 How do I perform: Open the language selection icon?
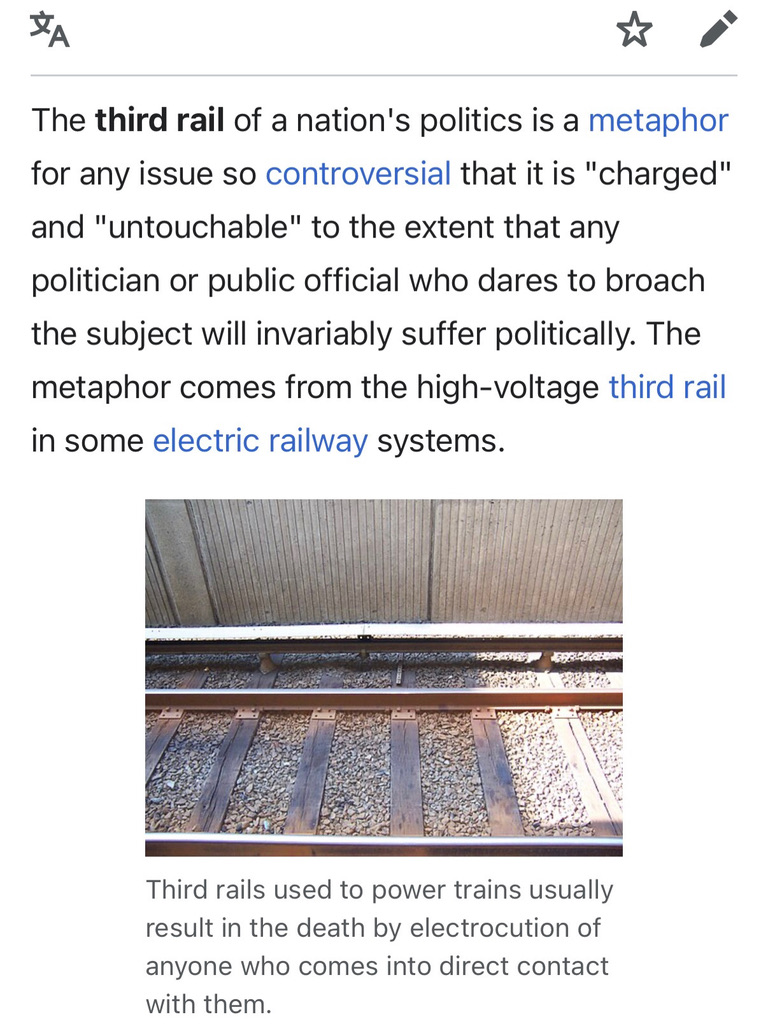pos(50,30)
